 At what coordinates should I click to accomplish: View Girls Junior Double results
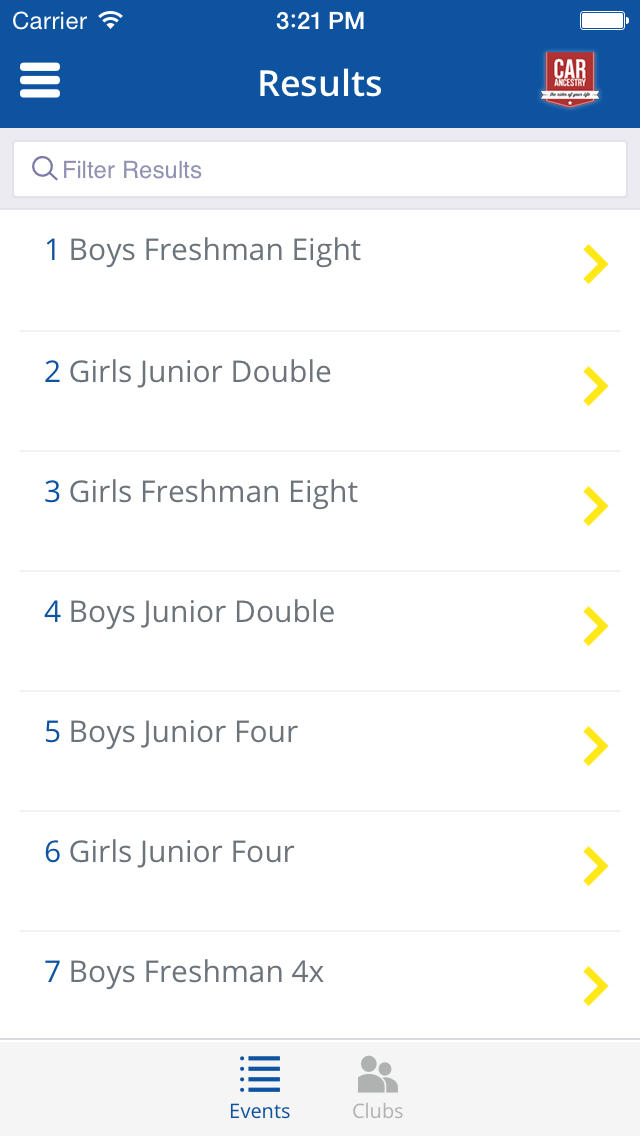coord(320,391)
